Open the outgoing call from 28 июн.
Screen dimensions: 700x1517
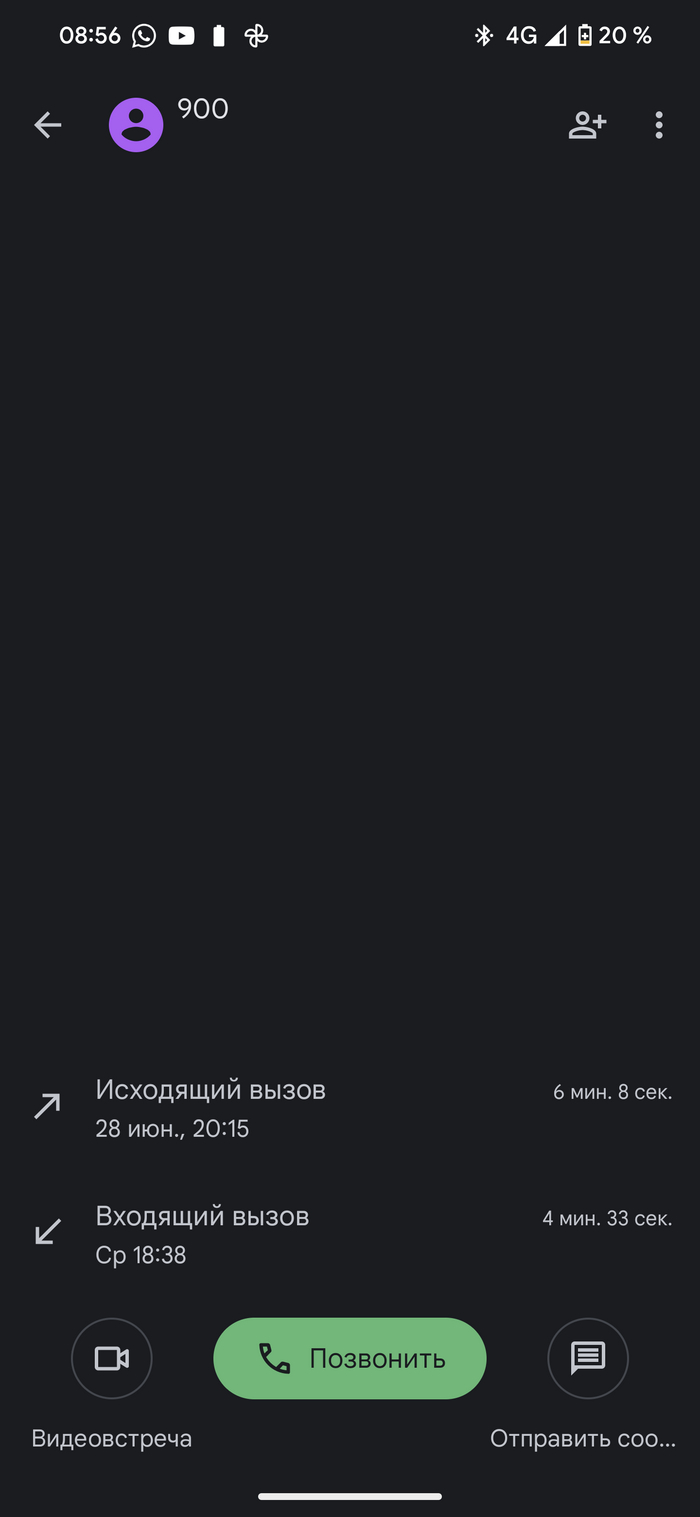pyautogui.click(x=350, y=1108)
